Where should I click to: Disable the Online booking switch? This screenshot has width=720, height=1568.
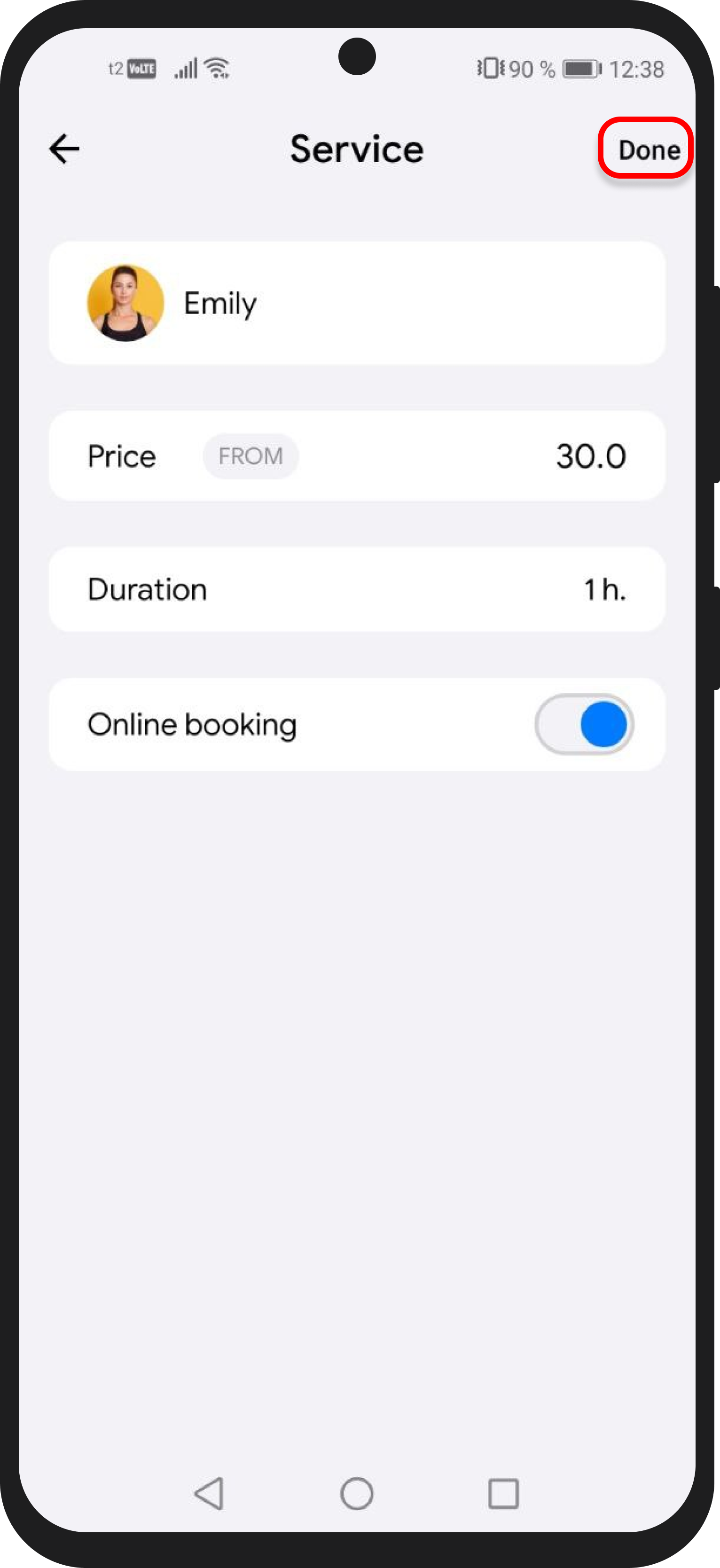point(584,724)
